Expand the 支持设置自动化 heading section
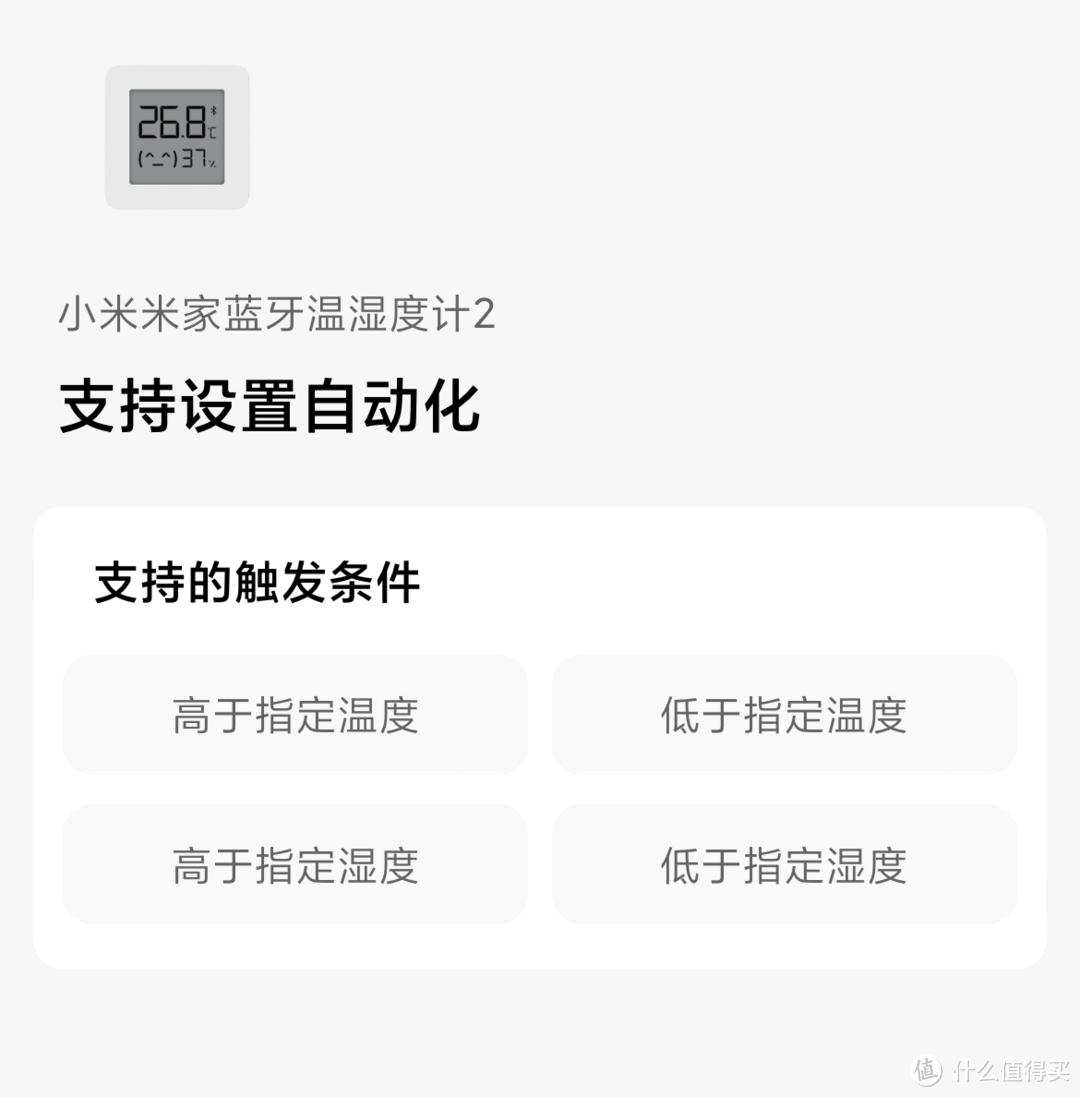Image resolution: width=1080 pixels, height=1097 pixels. click(x=268, y=404)
